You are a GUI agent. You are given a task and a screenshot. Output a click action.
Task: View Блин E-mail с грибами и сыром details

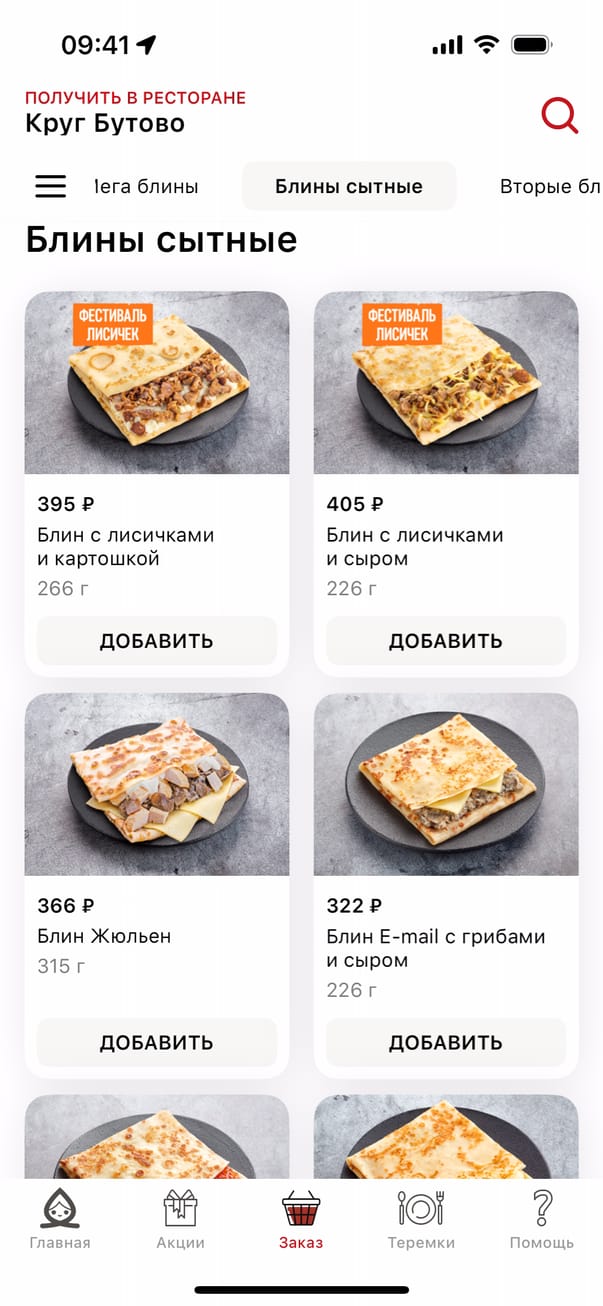pyautogui.click(x=446, y=784)
